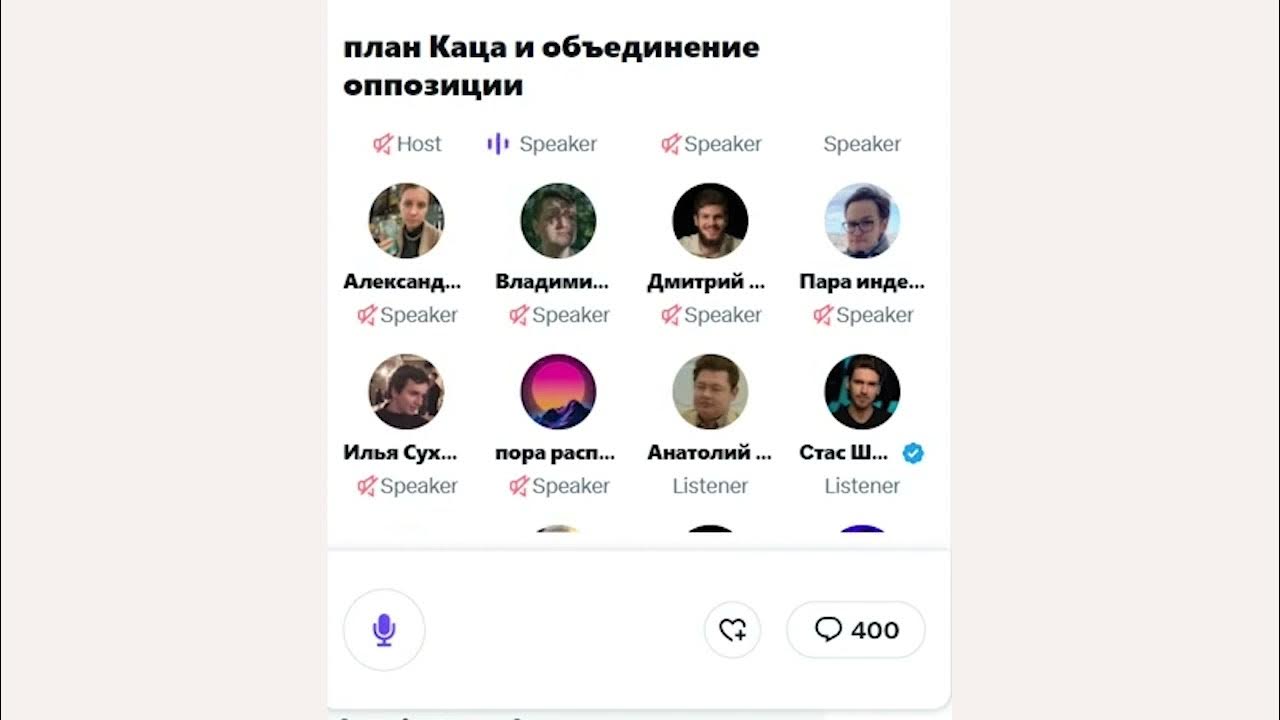1280x720 pixels.
Task: Tap Илья Сух... speaker avatar
Action: pyautogui.click(x=406, y=392)
